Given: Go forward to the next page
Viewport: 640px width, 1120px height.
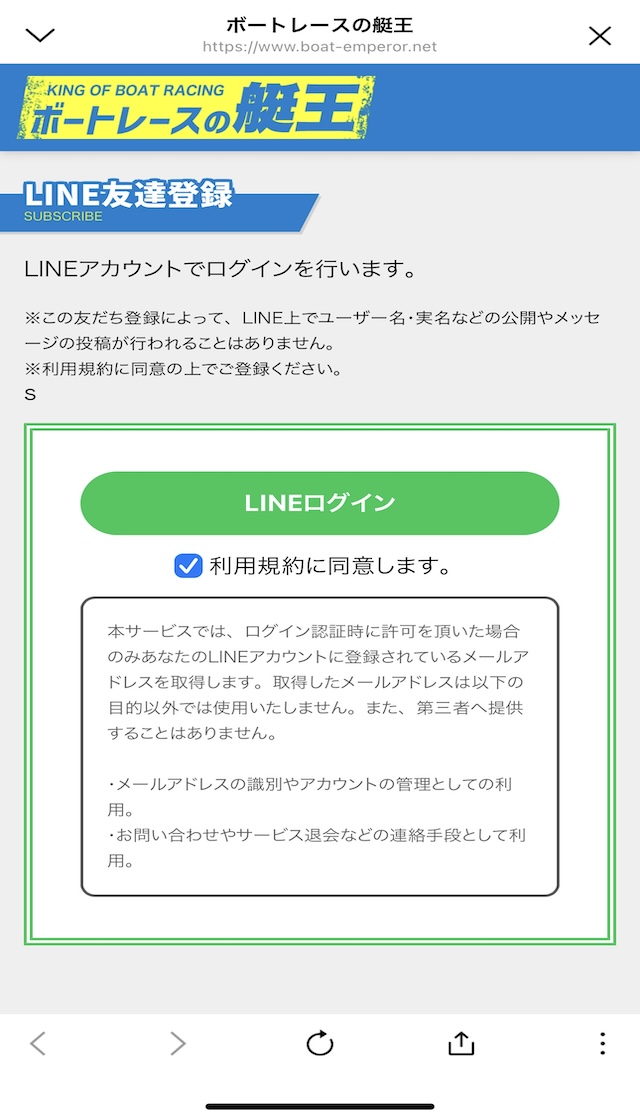Looking at the screenshot, I should click(x=178, y=1044).
